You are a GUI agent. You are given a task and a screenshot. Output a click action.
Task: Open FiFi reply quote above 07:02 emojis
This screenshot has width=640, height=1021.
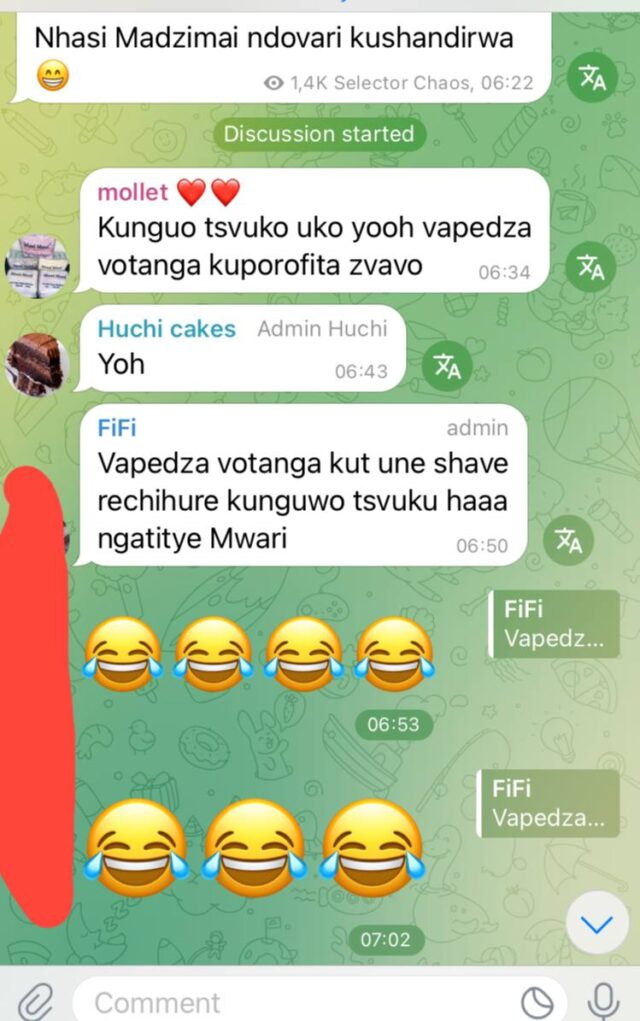pyautogui.click(x=548, y=803)
